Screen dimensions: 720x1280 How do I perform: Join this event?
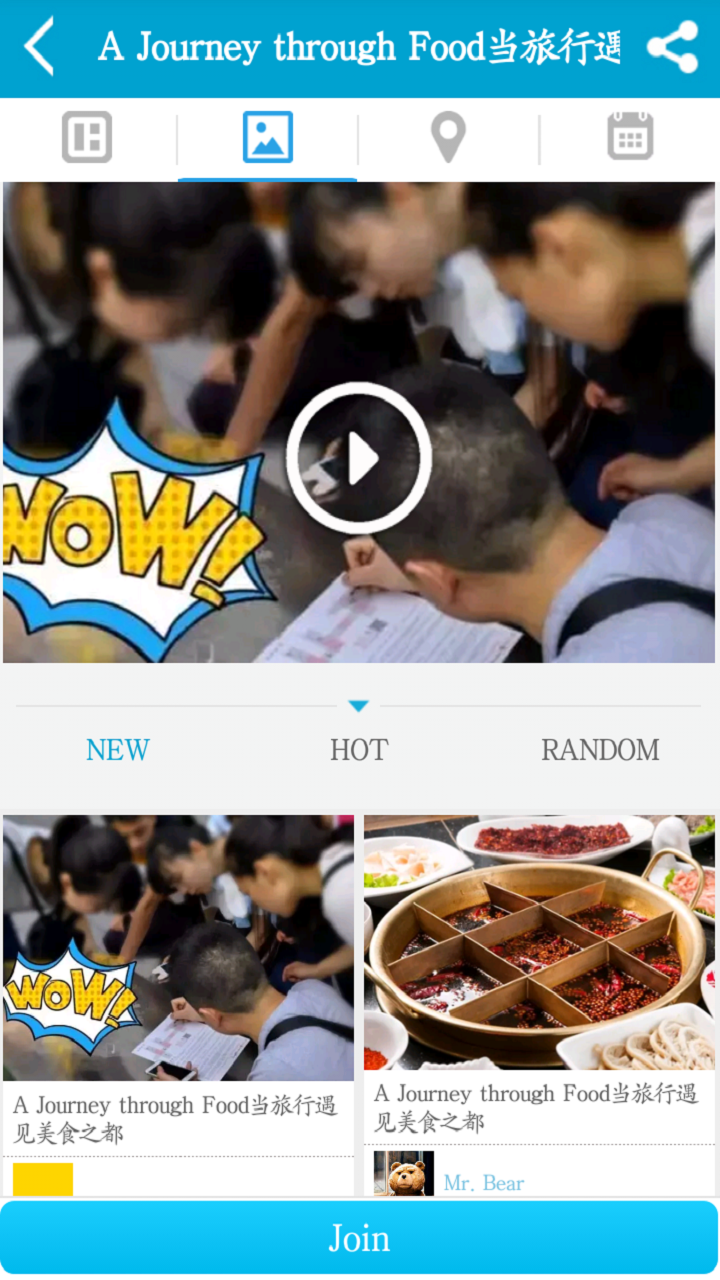tap(359, 1238)
